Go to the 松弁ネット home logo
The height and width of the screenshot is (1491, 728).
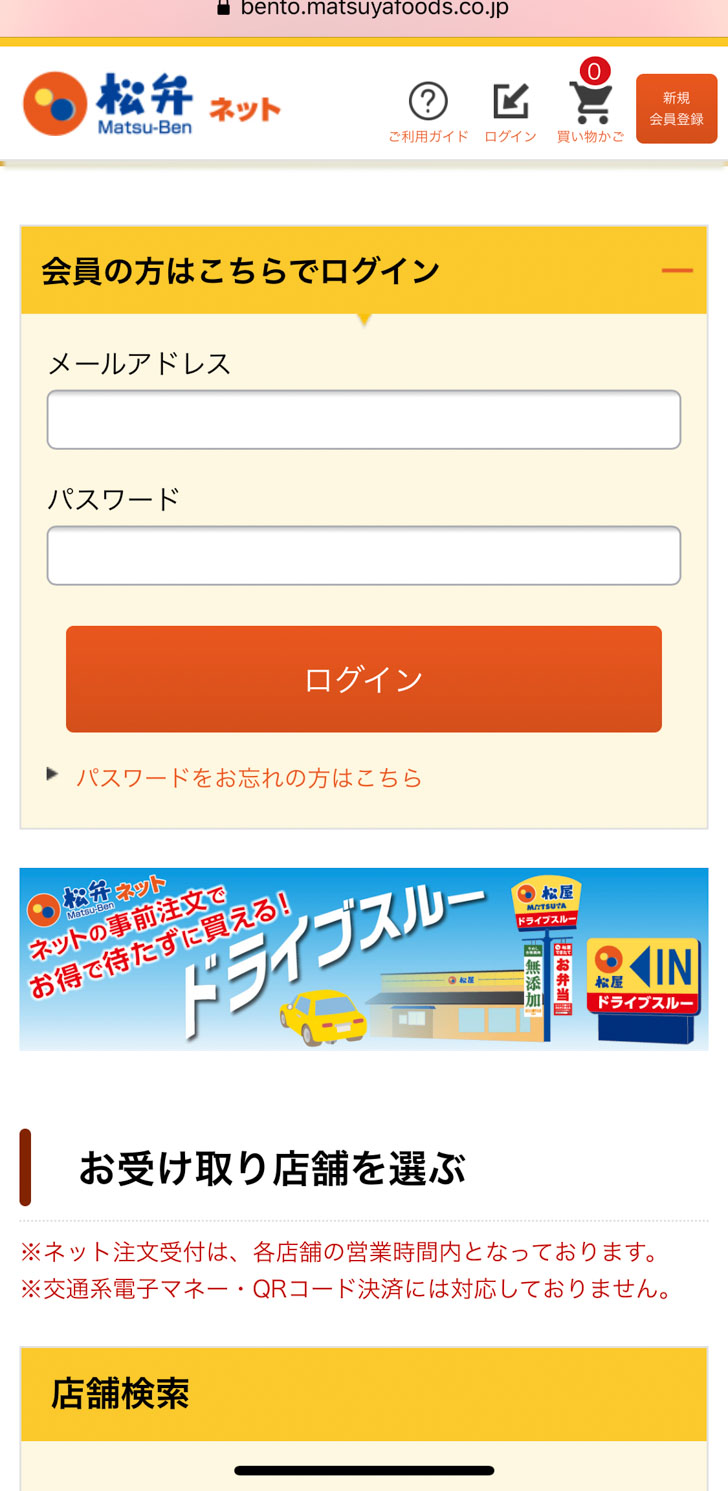152,104
